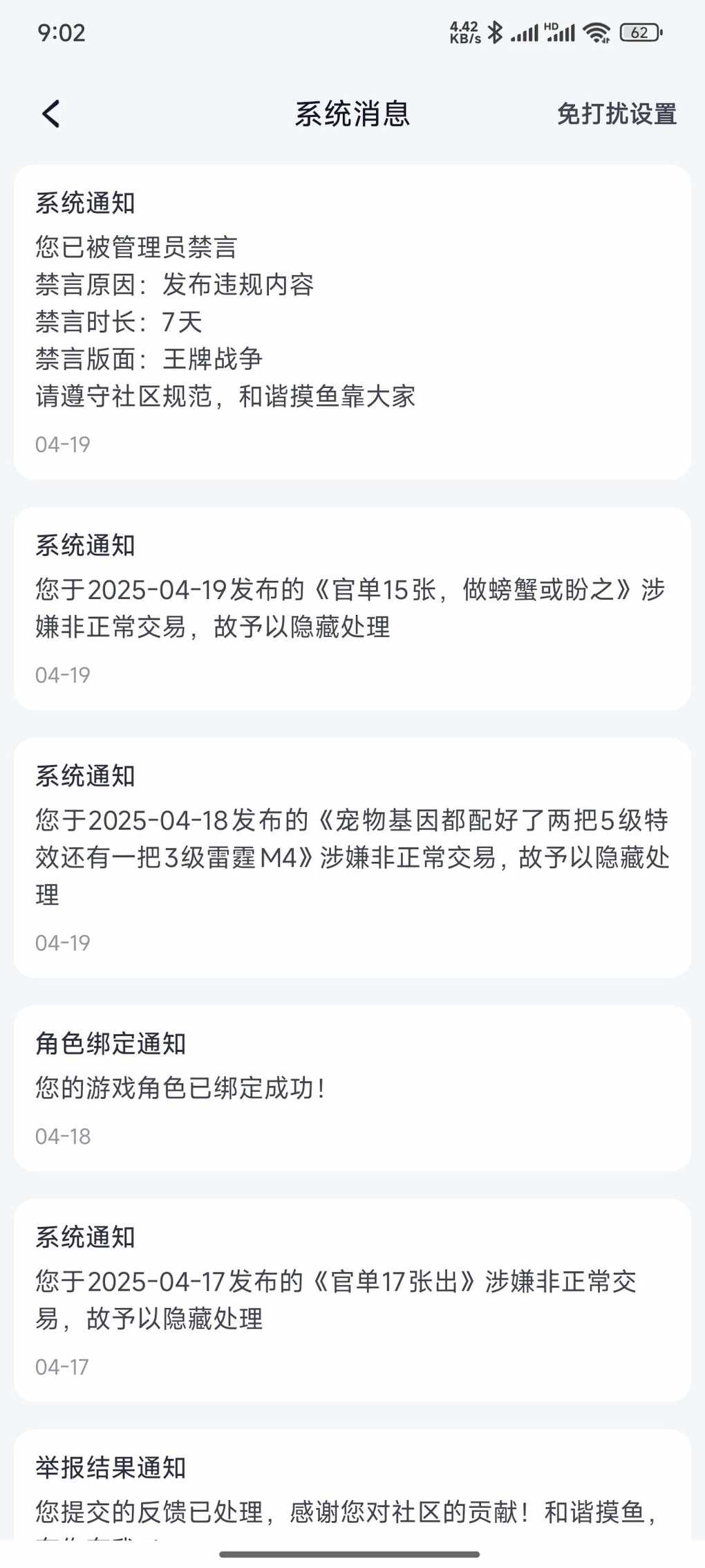Go back using the top-left arrow

(x=51, y=114)
